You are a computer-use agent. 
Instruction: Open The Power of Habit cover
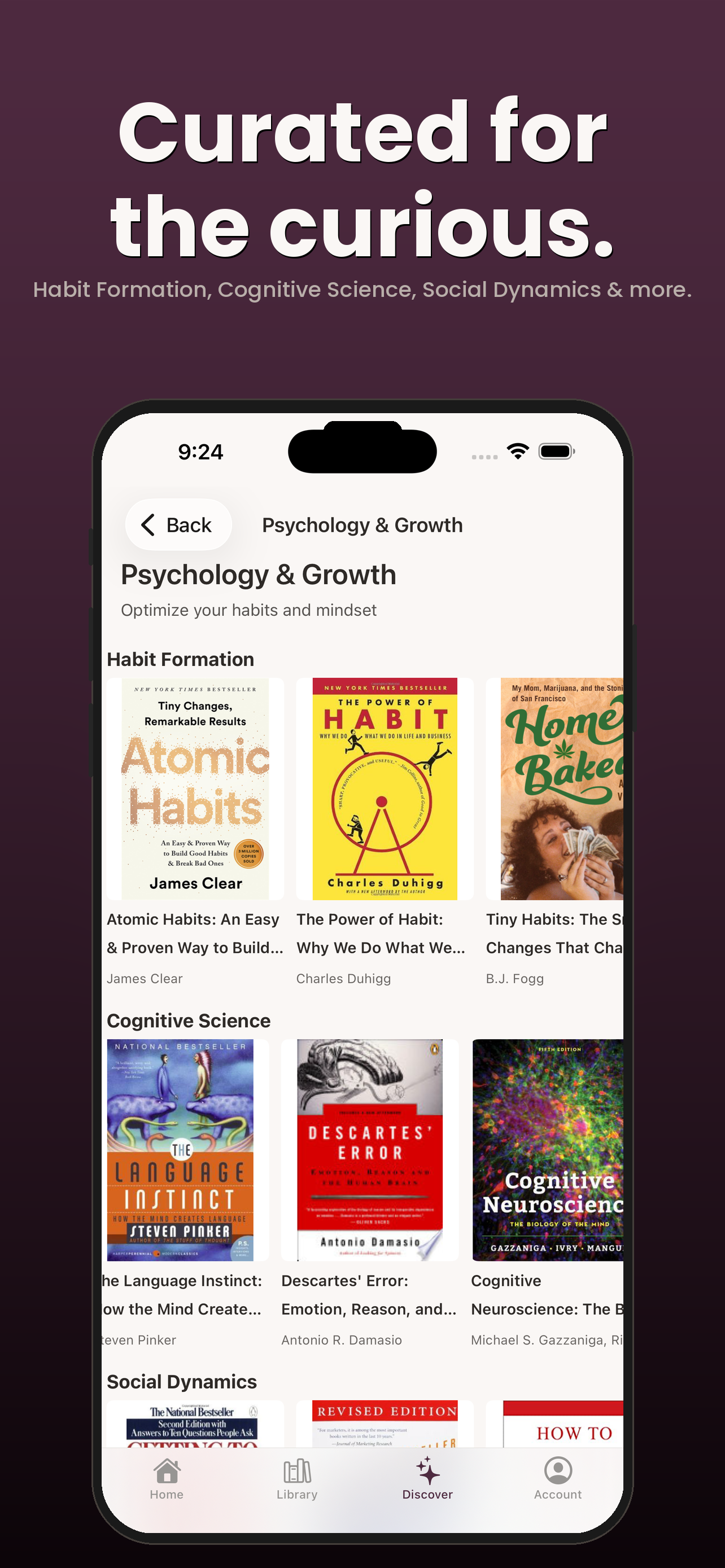(385, 789)
